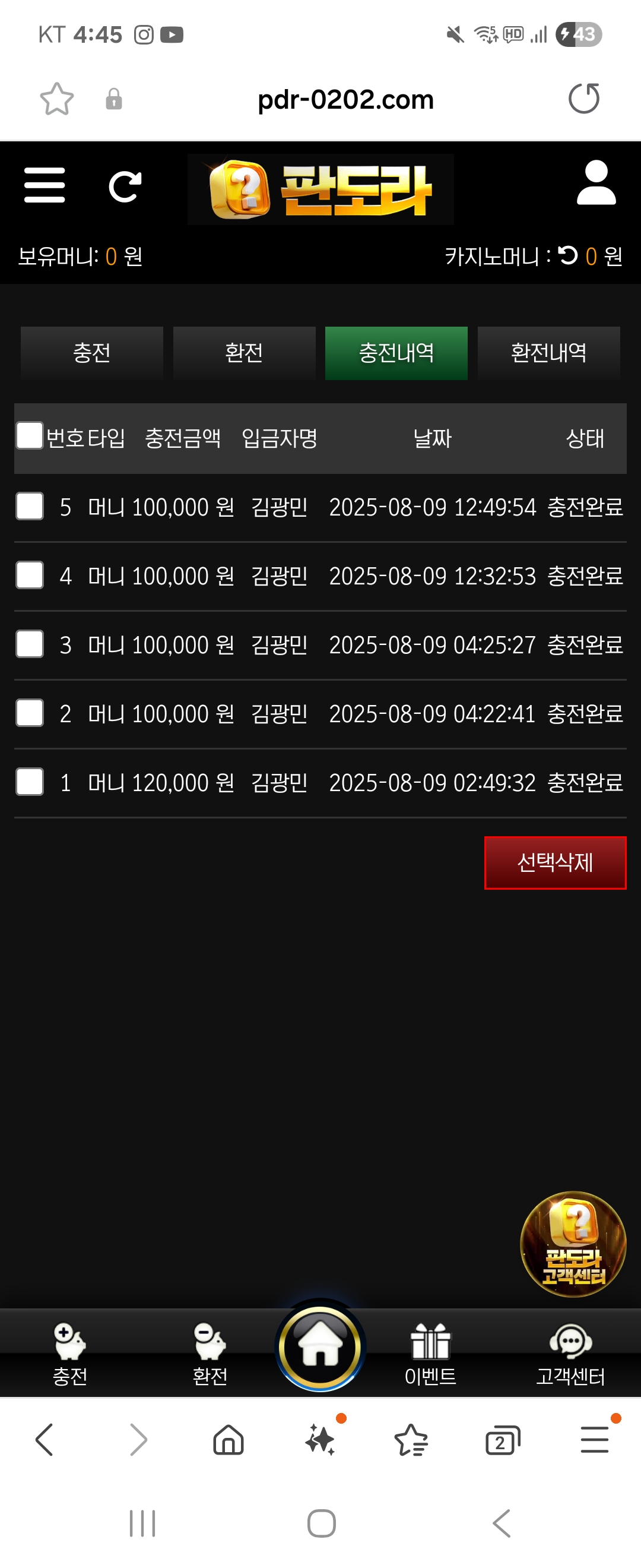Image resolution: width=641 pixels, height=1568 pixels.
Task: Check the box for entry number 5
Action: click(30, 507)
